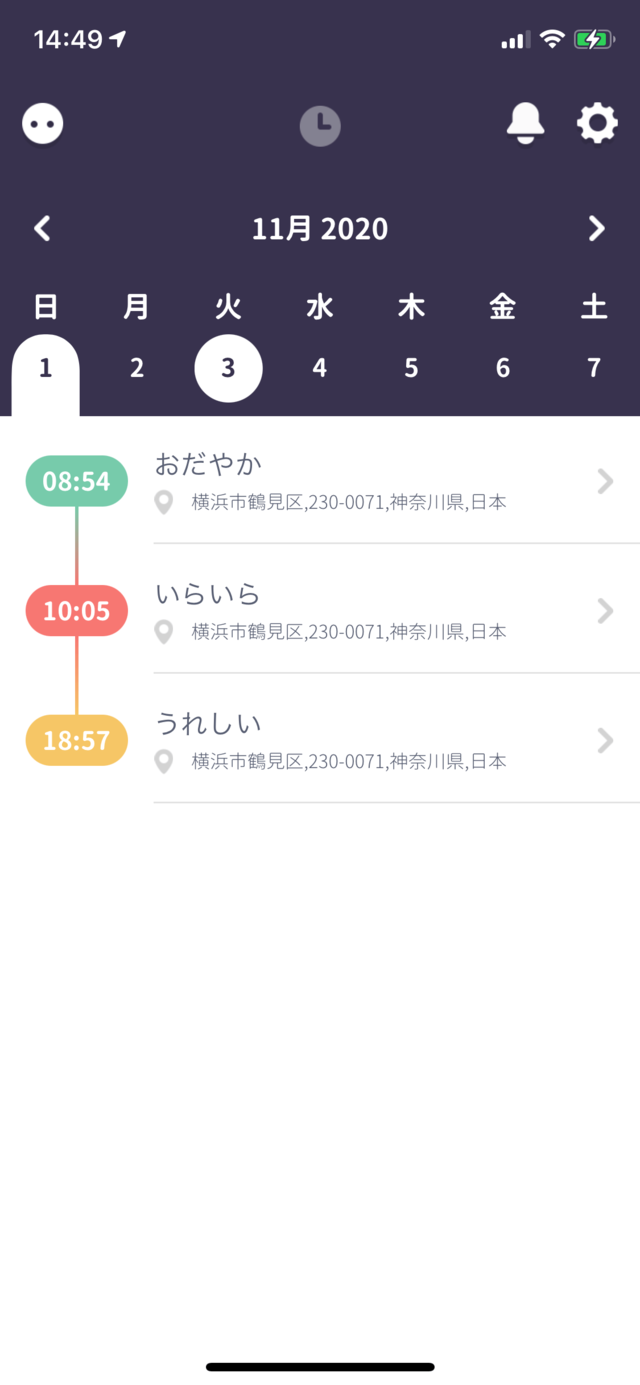Open the clock history icon
The width and height of the screenshot is (640, 1385).
[x=320, y=126]
